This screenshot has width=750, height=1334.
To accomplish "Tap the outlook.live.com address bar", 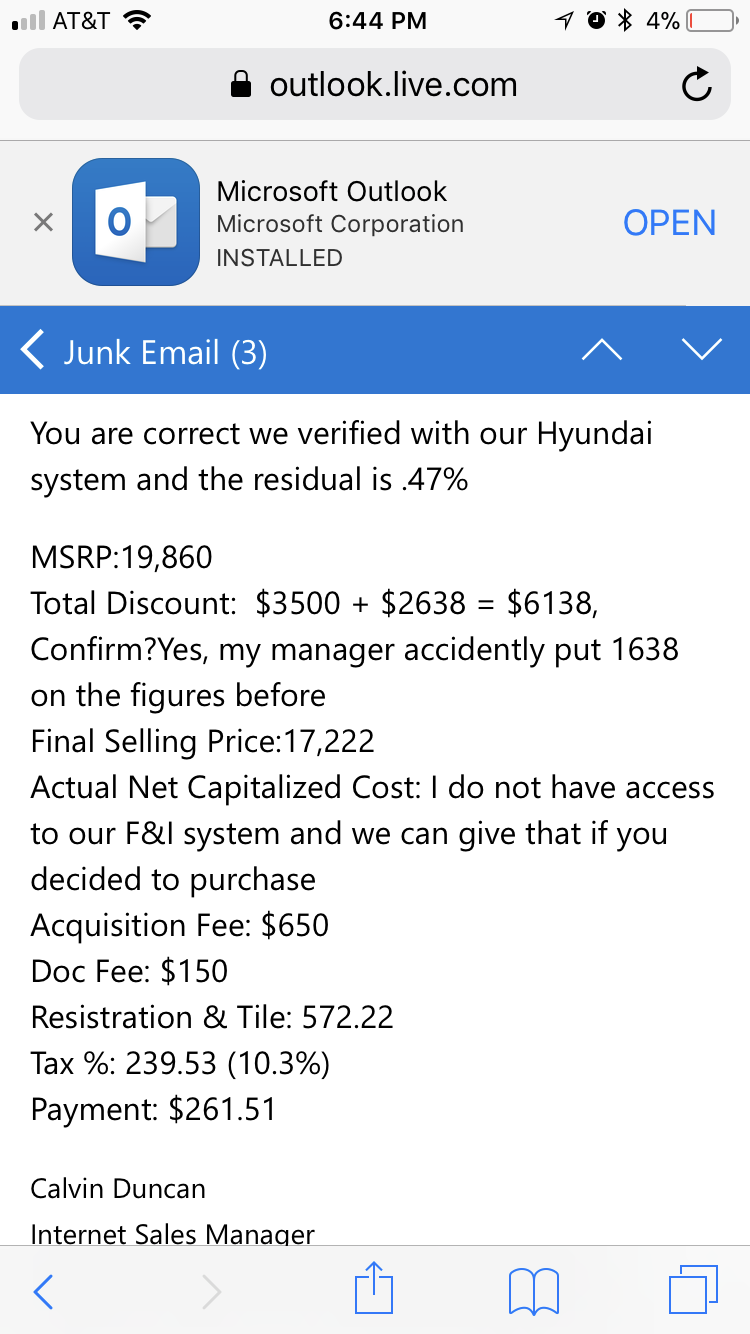I will pyautogui.click(x=374, y=85).
